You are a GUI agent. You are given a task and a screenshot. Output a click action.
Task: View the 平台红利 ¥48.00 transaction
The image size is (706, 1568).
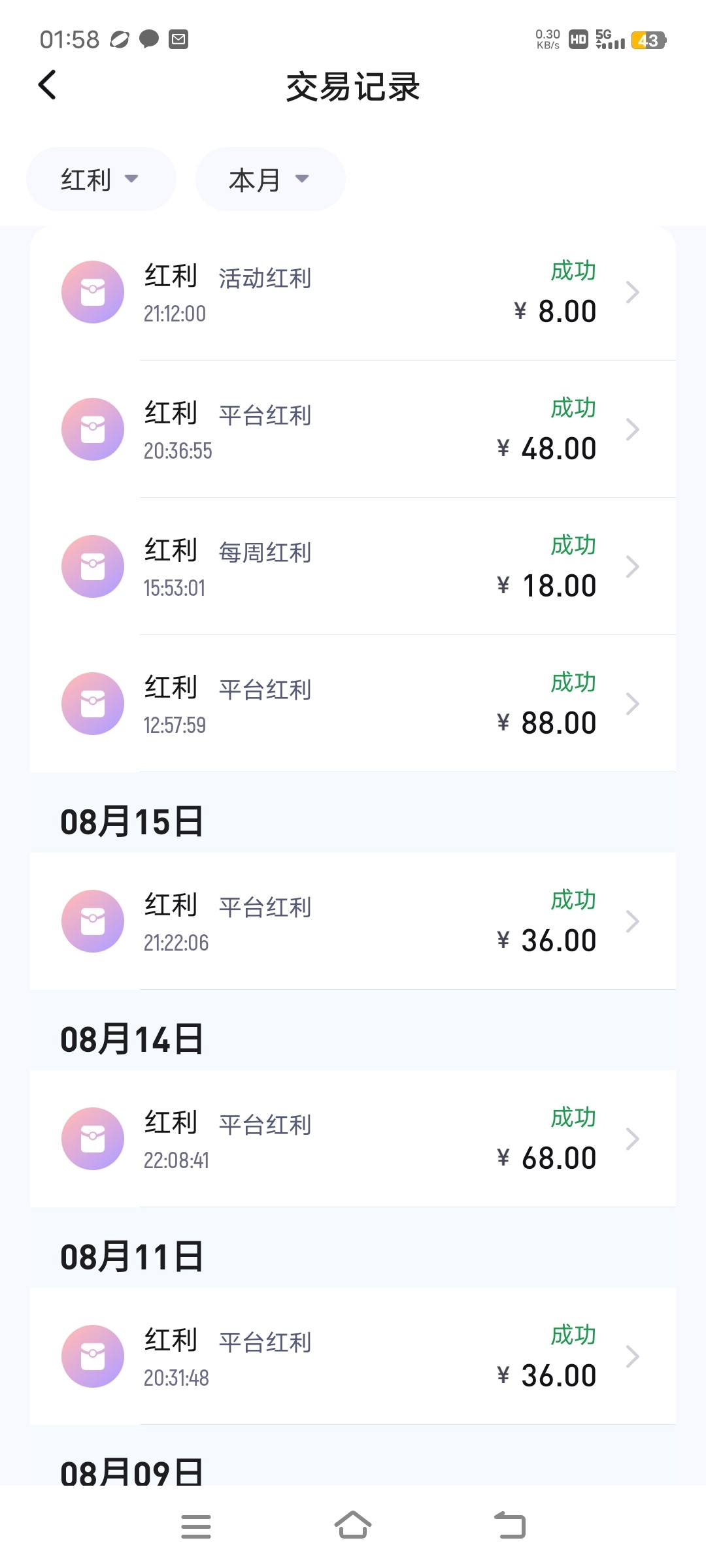point(353,430)
